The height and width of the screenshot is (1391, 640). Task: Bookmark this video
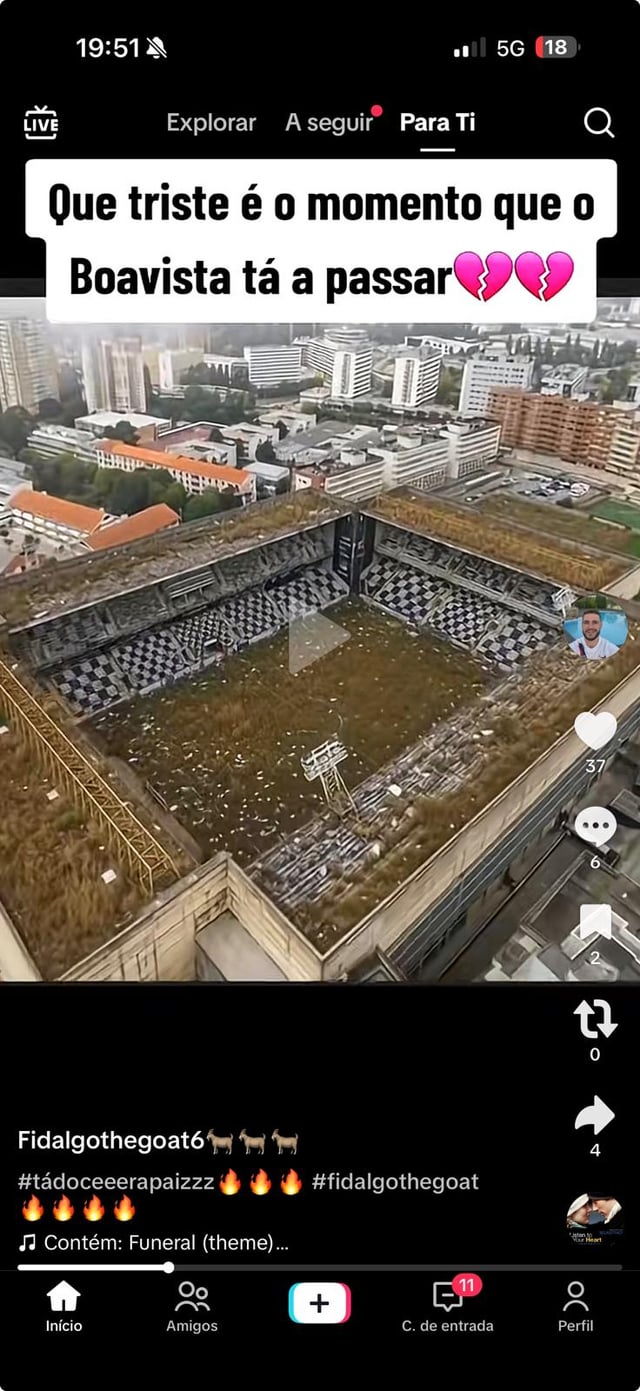point(595,922)
